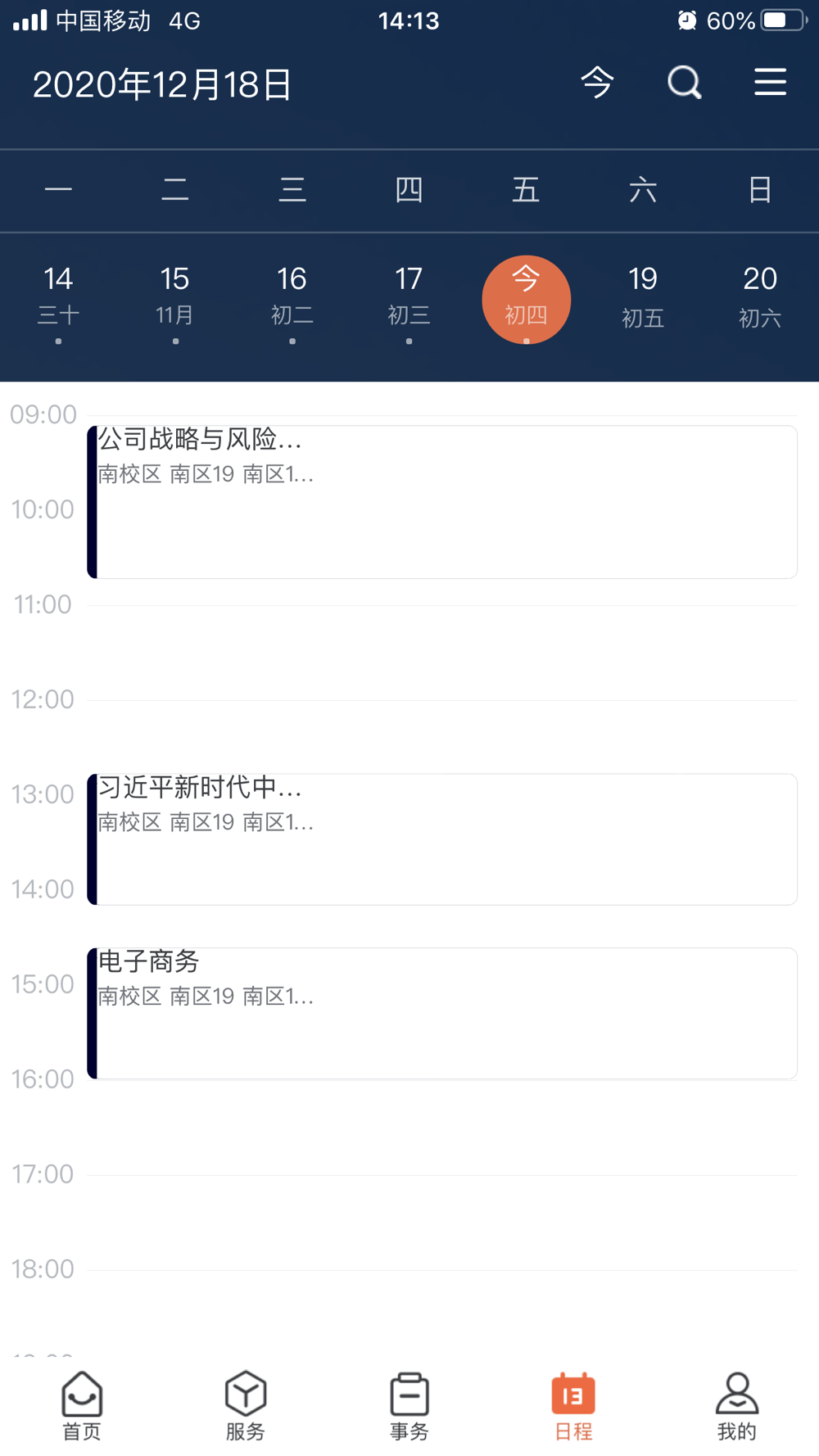819x1456 pixels.
Task: Select date 15 in the week strip
Action: 175,300
